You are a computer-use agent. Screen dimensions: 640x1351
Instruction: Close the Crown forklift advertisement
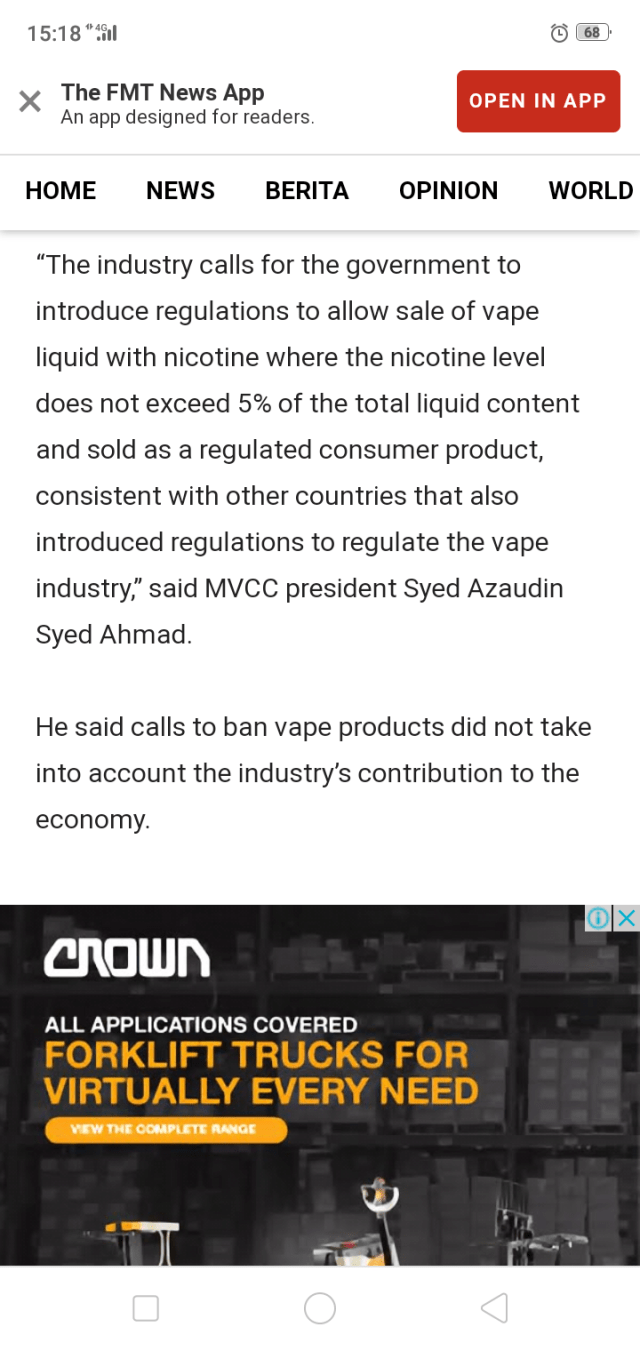[x=626, y=918]
